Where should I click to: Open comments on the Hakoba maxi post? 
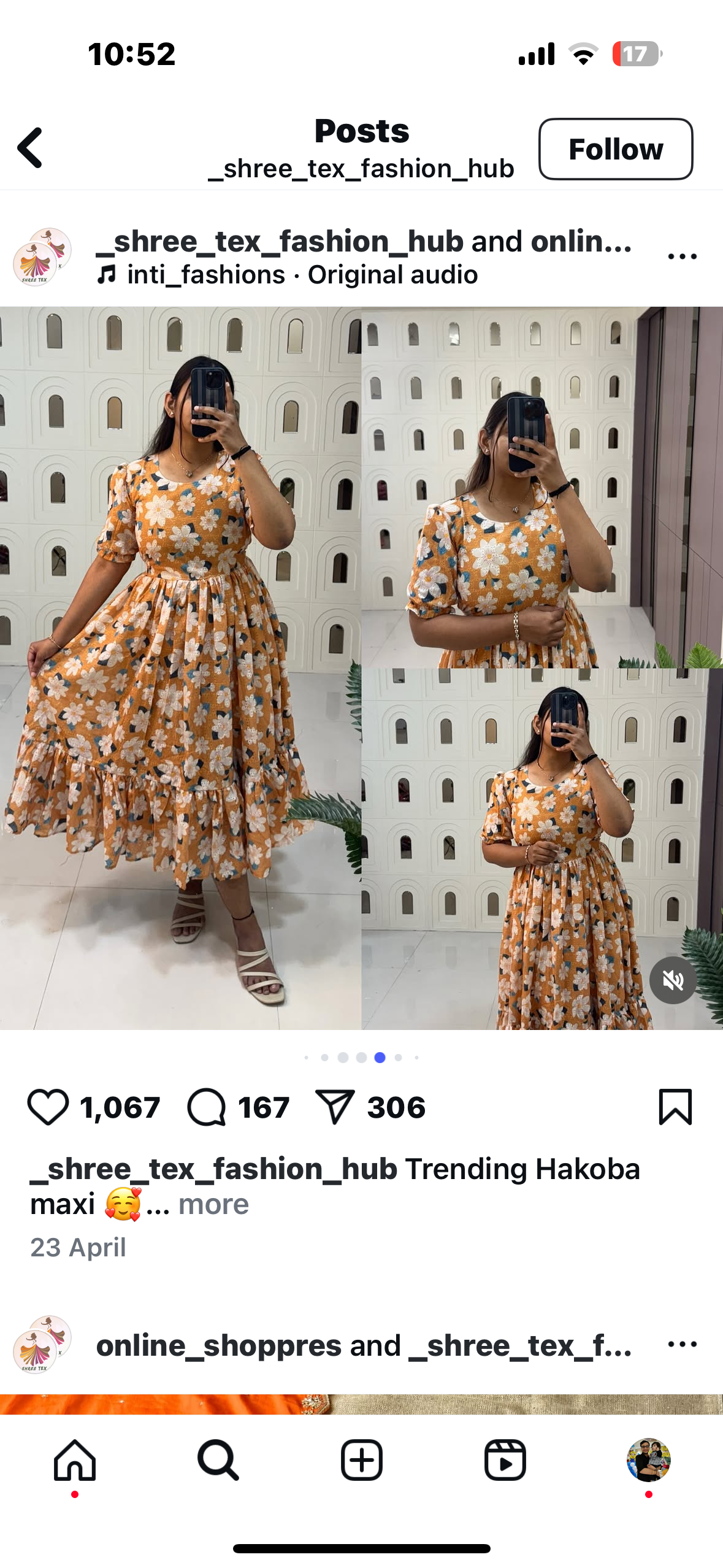click(207, 1107)
